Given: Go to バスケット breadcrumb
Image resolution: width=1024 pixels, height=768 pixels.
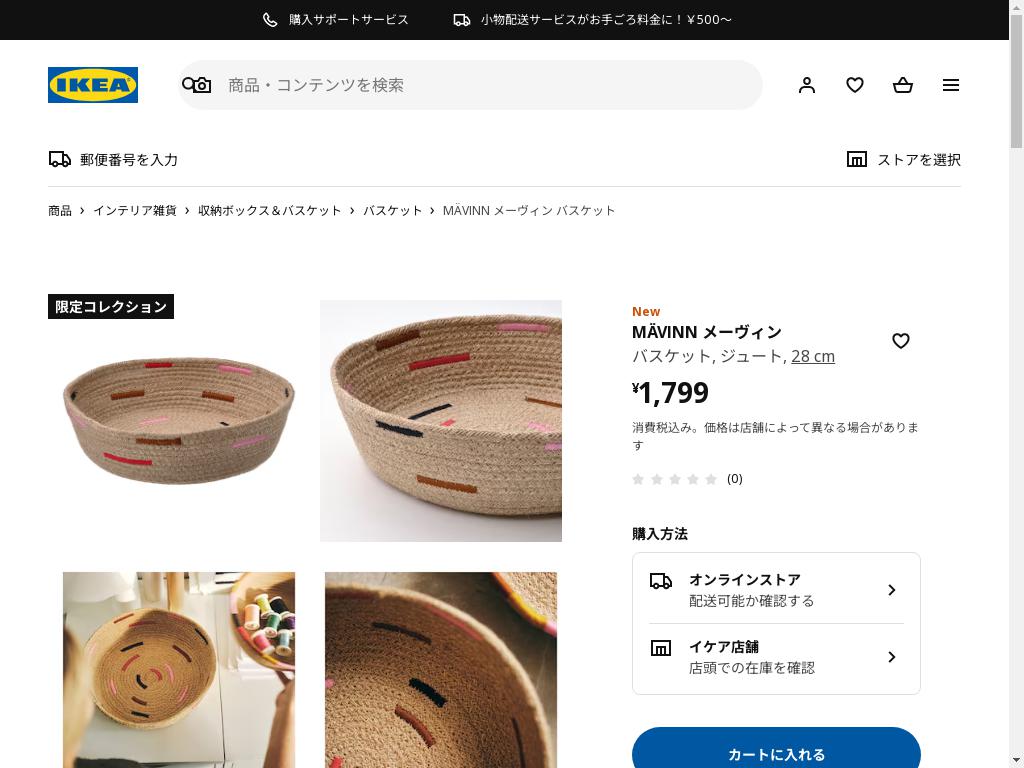Looking at the screenshot, I should point(392,210).
